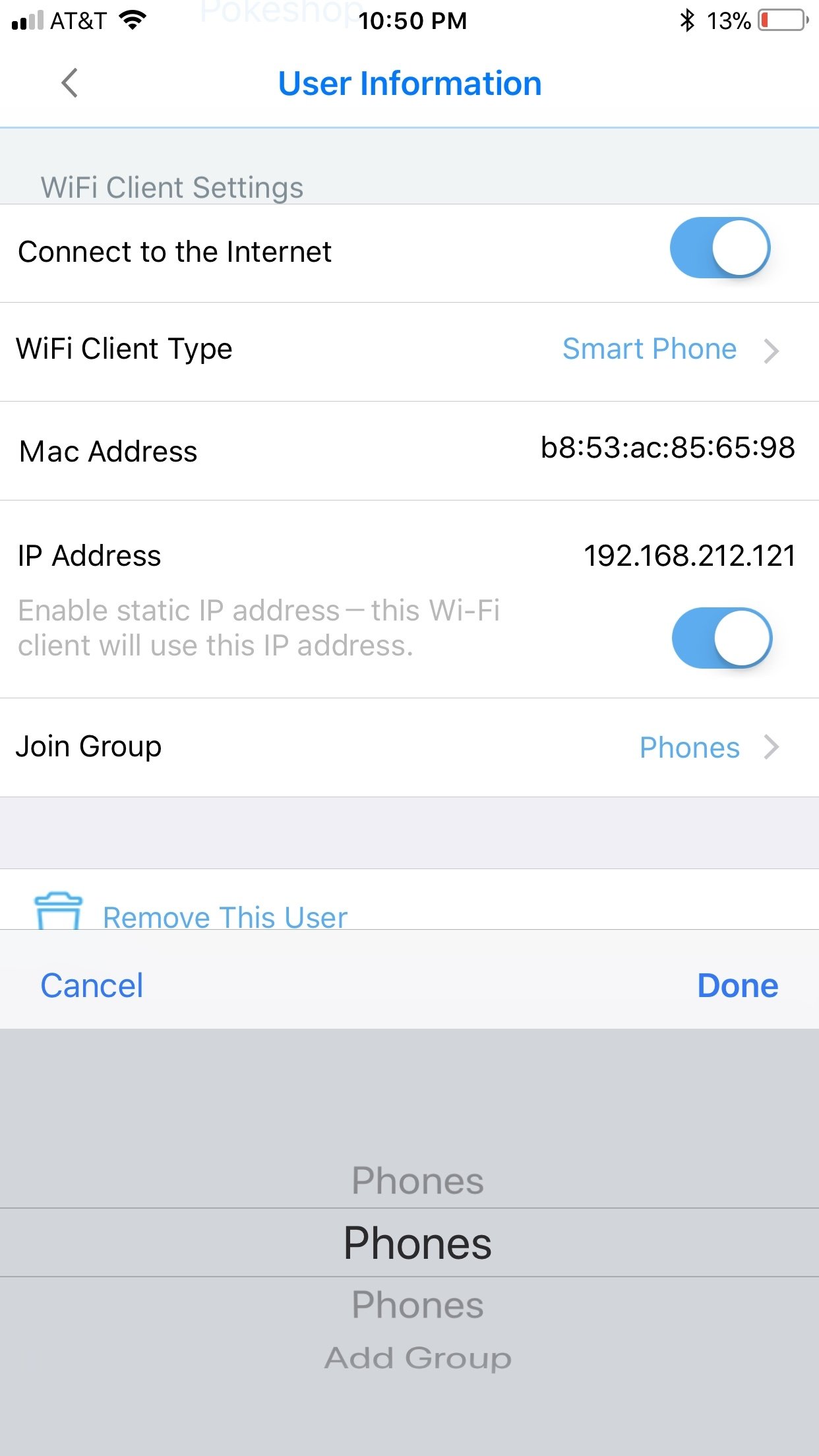
Task: Go back from User Information
Action: [70, 83]
